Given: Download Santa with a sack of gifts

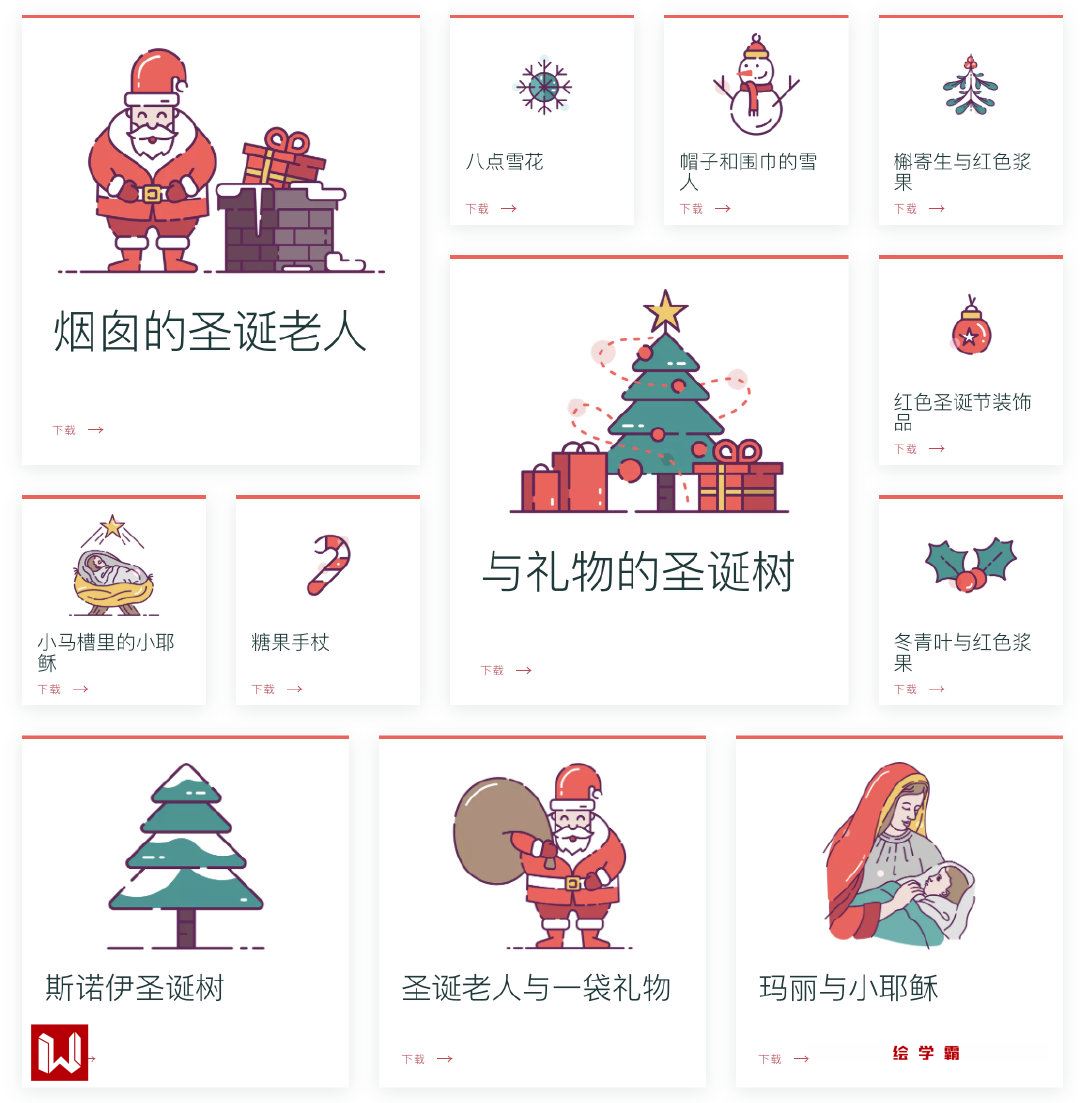Looking at the screenshot, I should (427, 1059).
